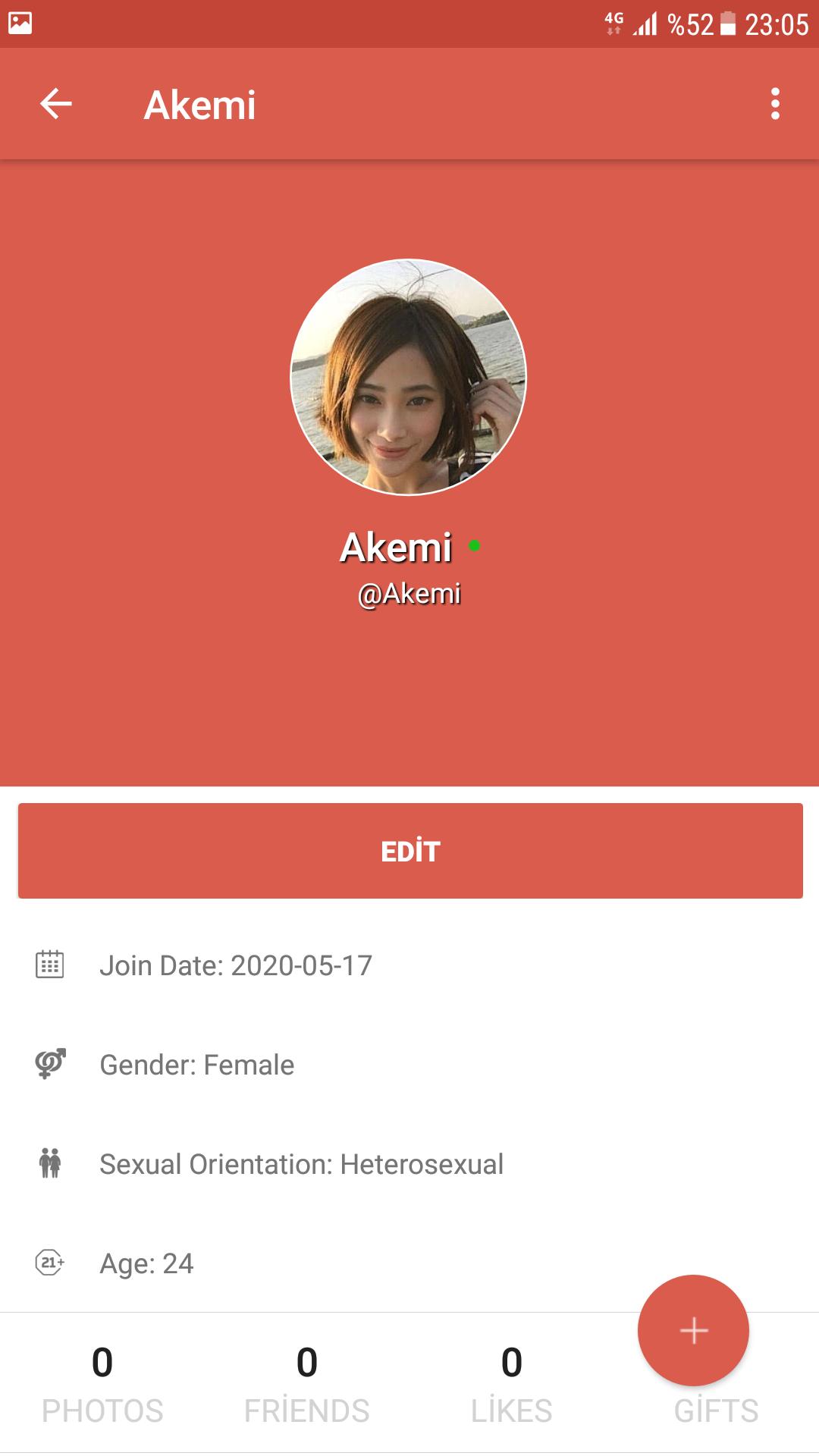The width and height of the screenshot is (819, 1456).
Task: Tap the EDIT profile button
Action: [x=410, y=851]
